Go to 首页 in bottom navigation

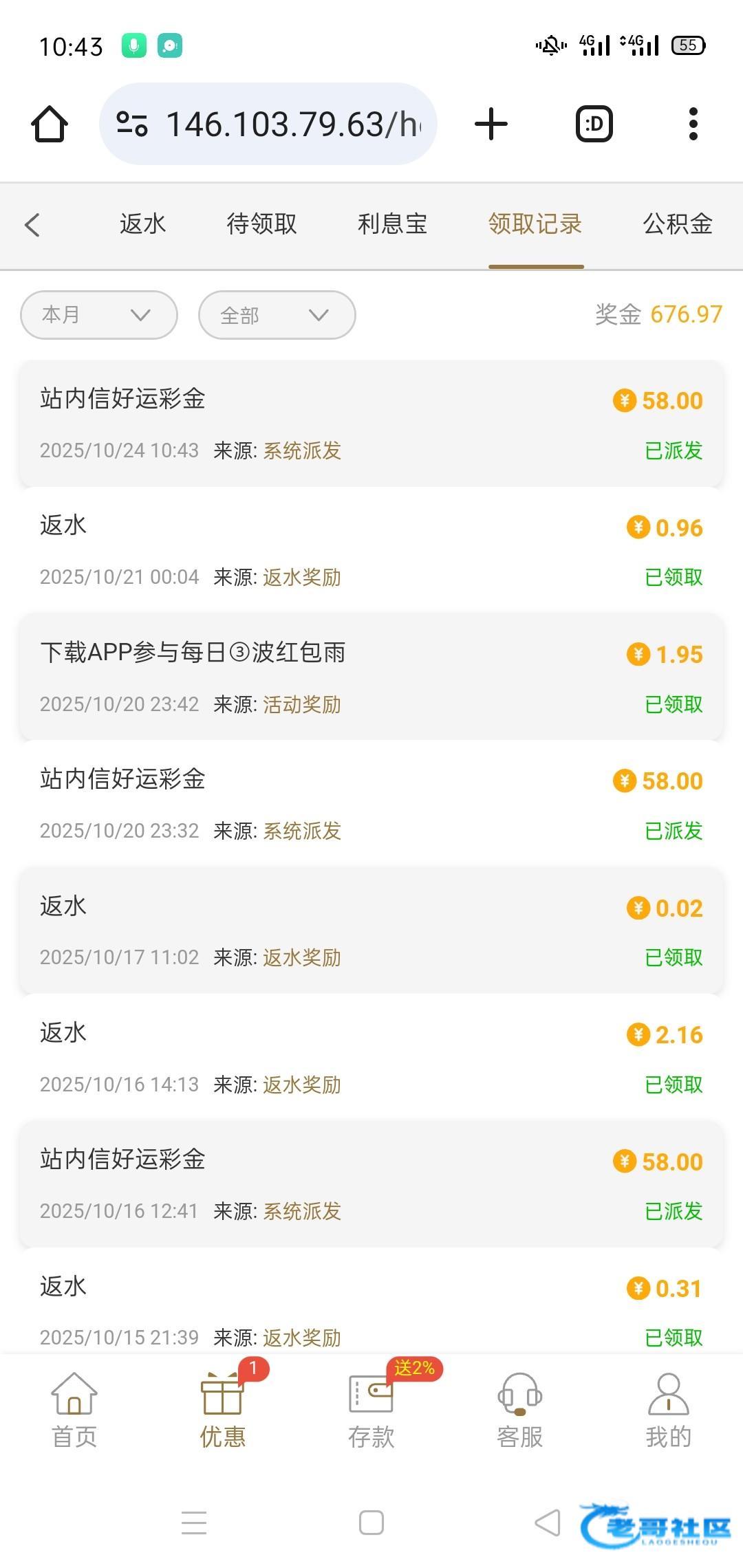(x=74, y=1410)
